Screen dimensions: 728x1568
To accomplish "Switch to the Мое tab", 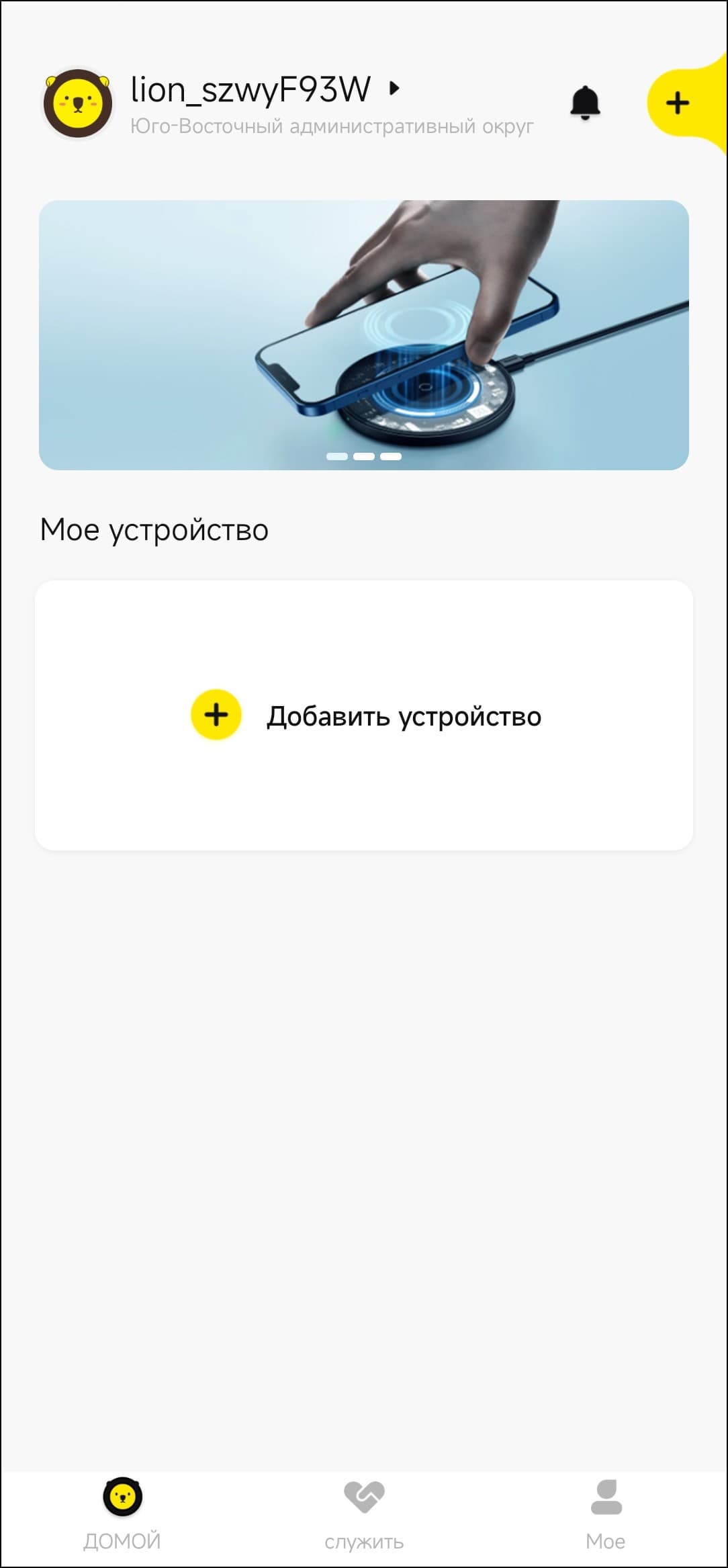I will click(605, 1513).
